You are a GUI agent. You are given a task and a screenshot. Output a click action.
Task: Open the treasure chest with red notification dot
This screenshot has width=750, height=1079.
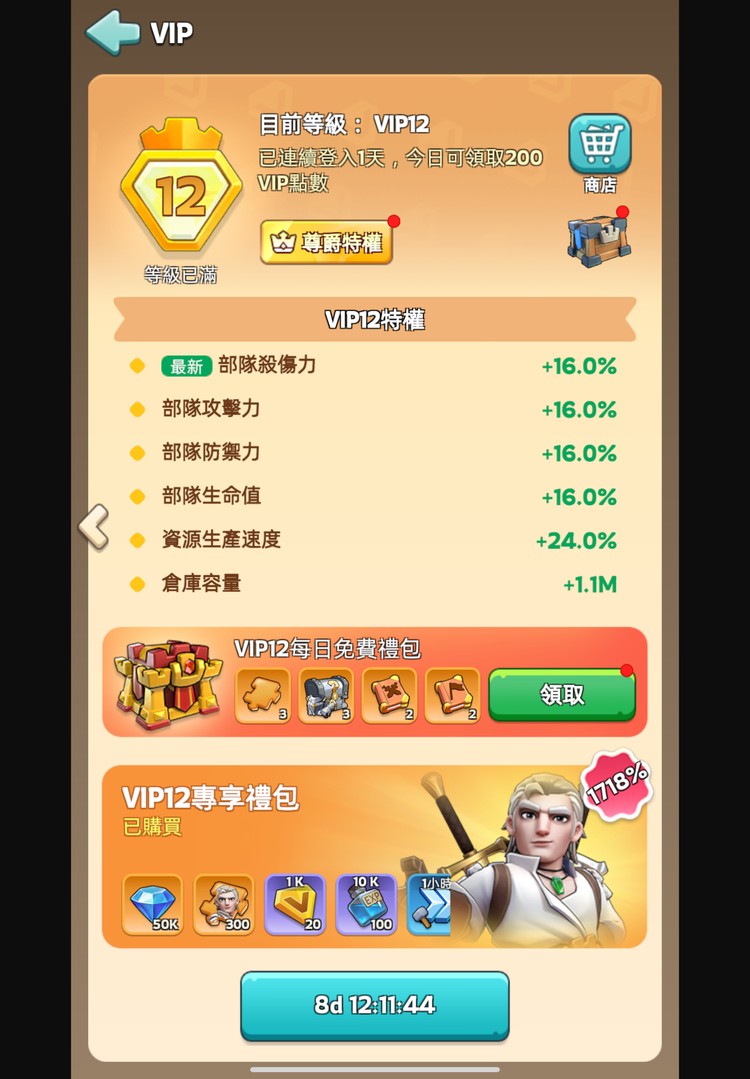(x=599, y=240)
